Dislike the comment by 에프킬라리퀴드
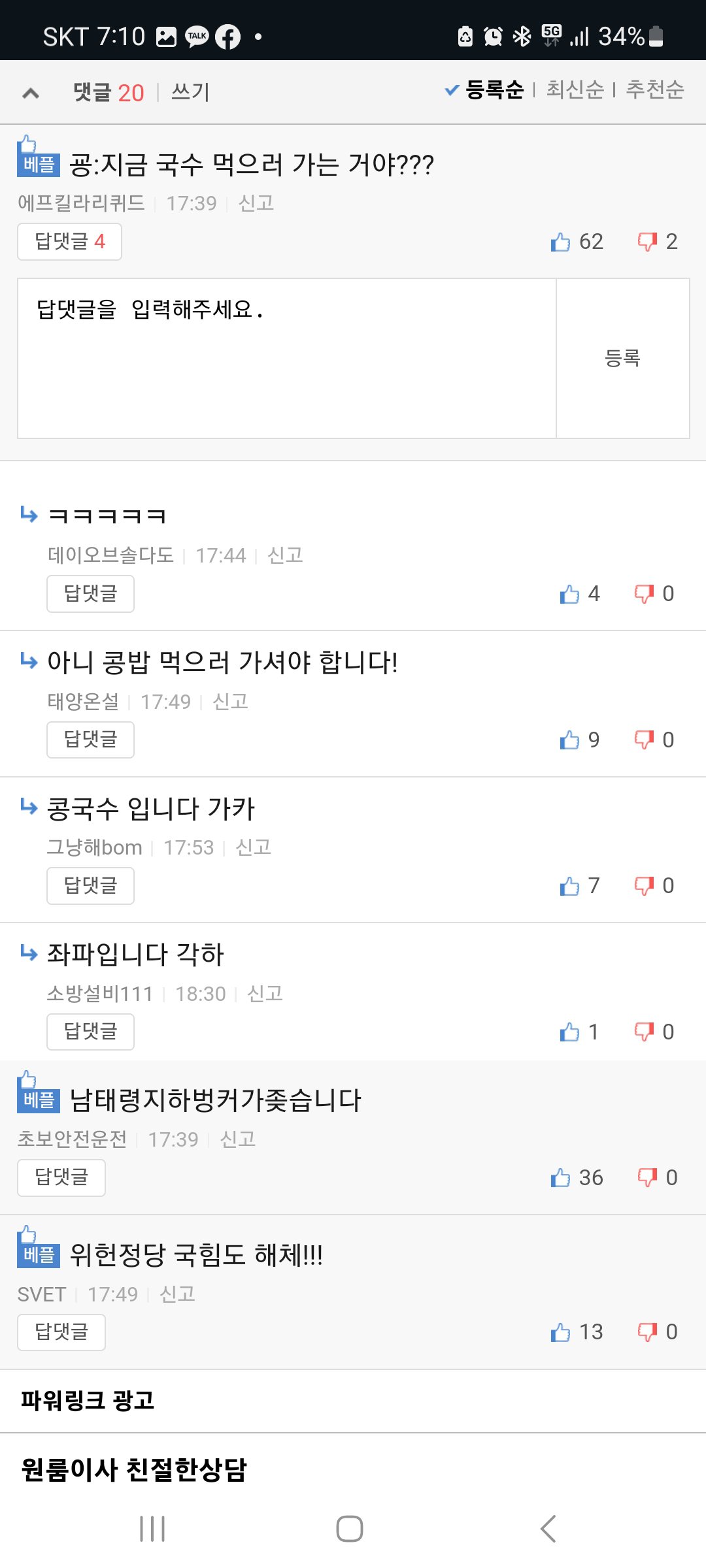Viewport: 706px width, 1568px height. [647, 242]
